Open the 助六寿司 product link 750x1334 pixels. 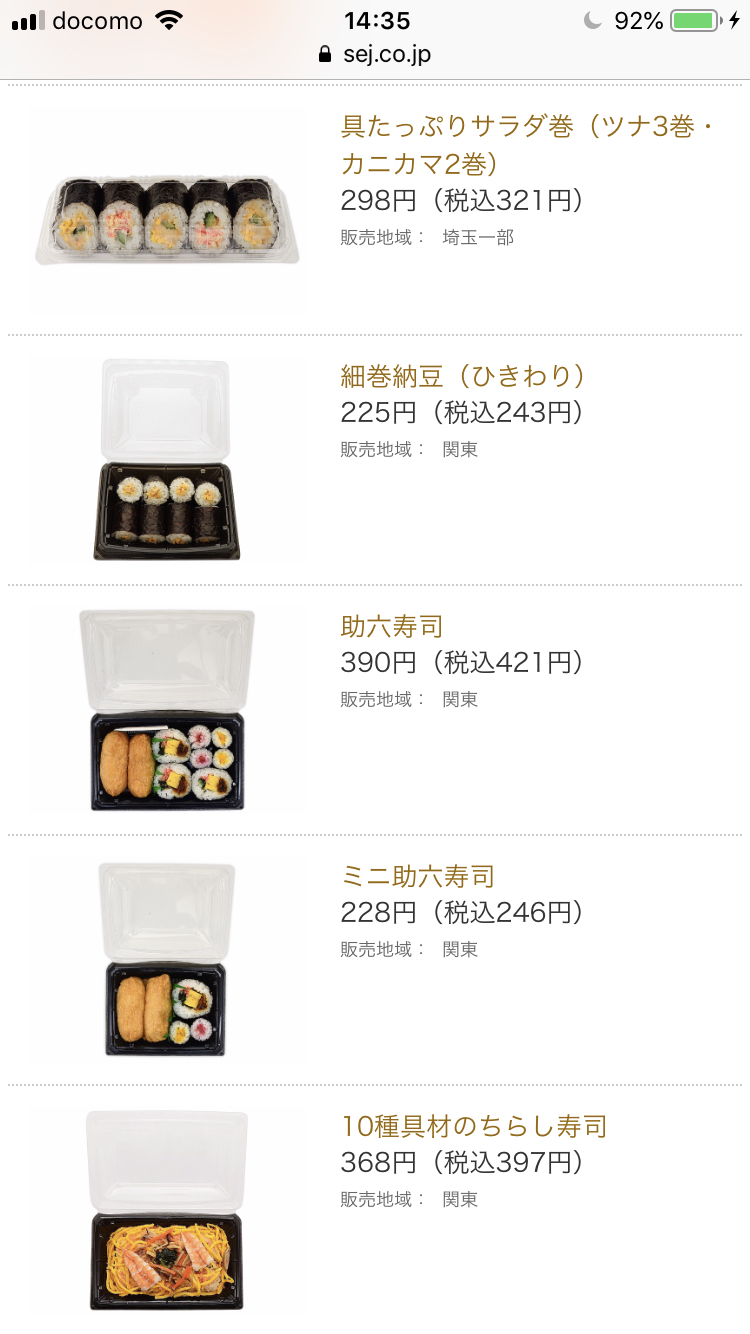392,626
